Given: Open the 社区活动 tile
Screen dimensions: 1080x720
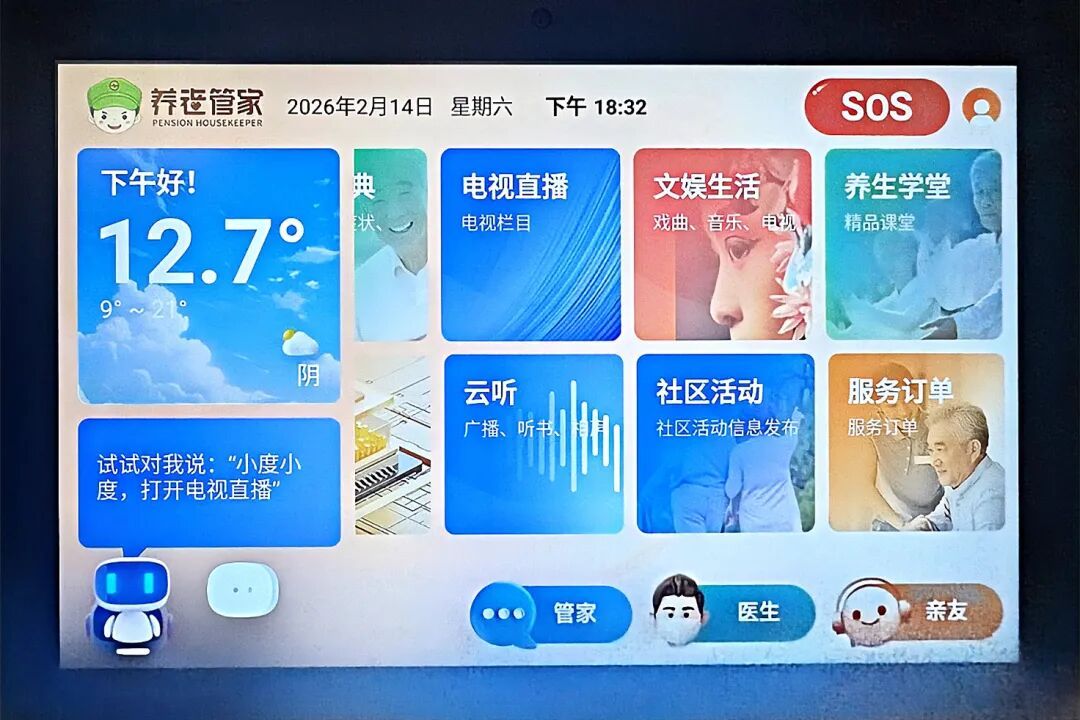Looking at the screenshot, I should [725, 443].
